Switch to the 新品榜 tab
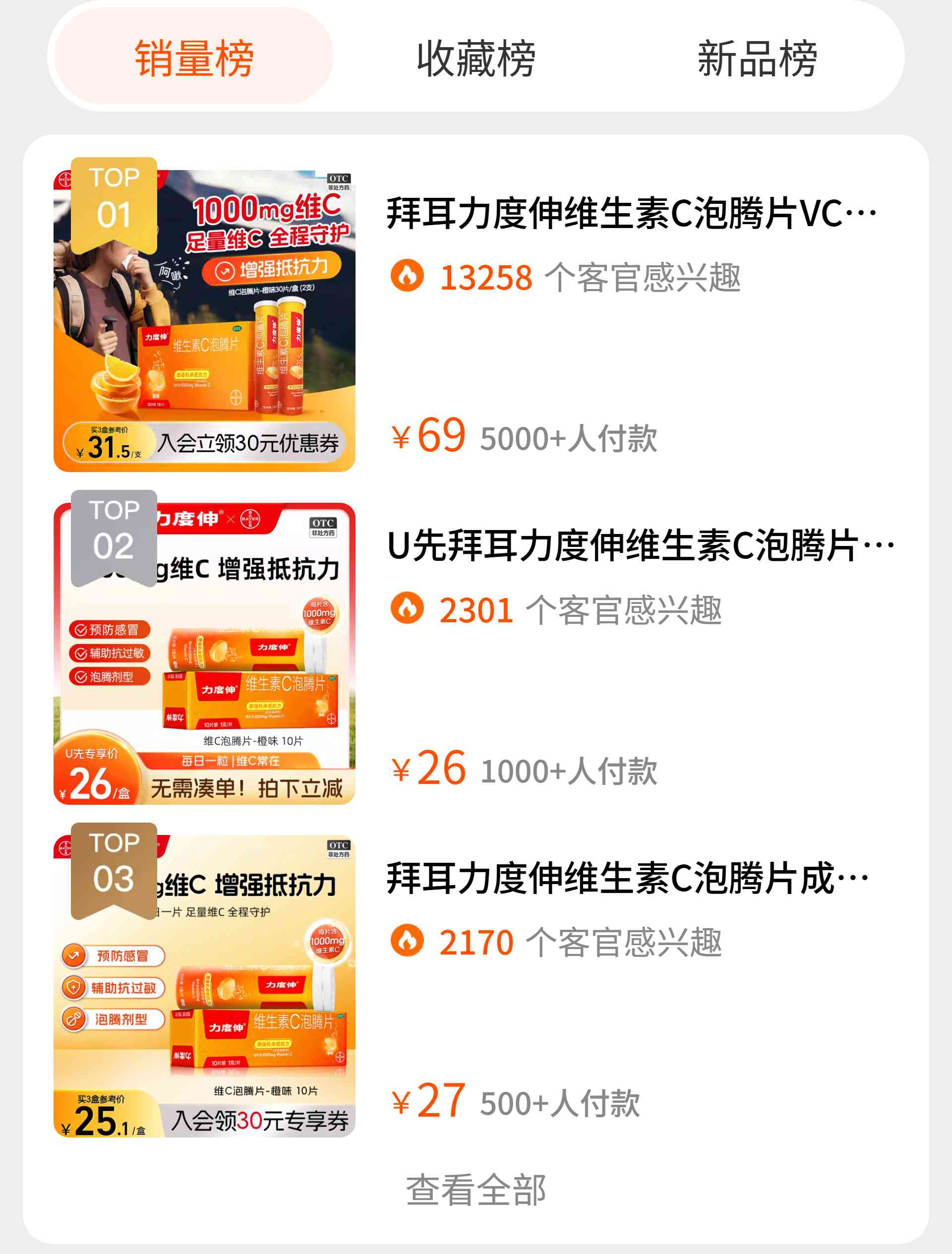The height and width of the screenshot is (1254, 952). (x=757, y=58)
